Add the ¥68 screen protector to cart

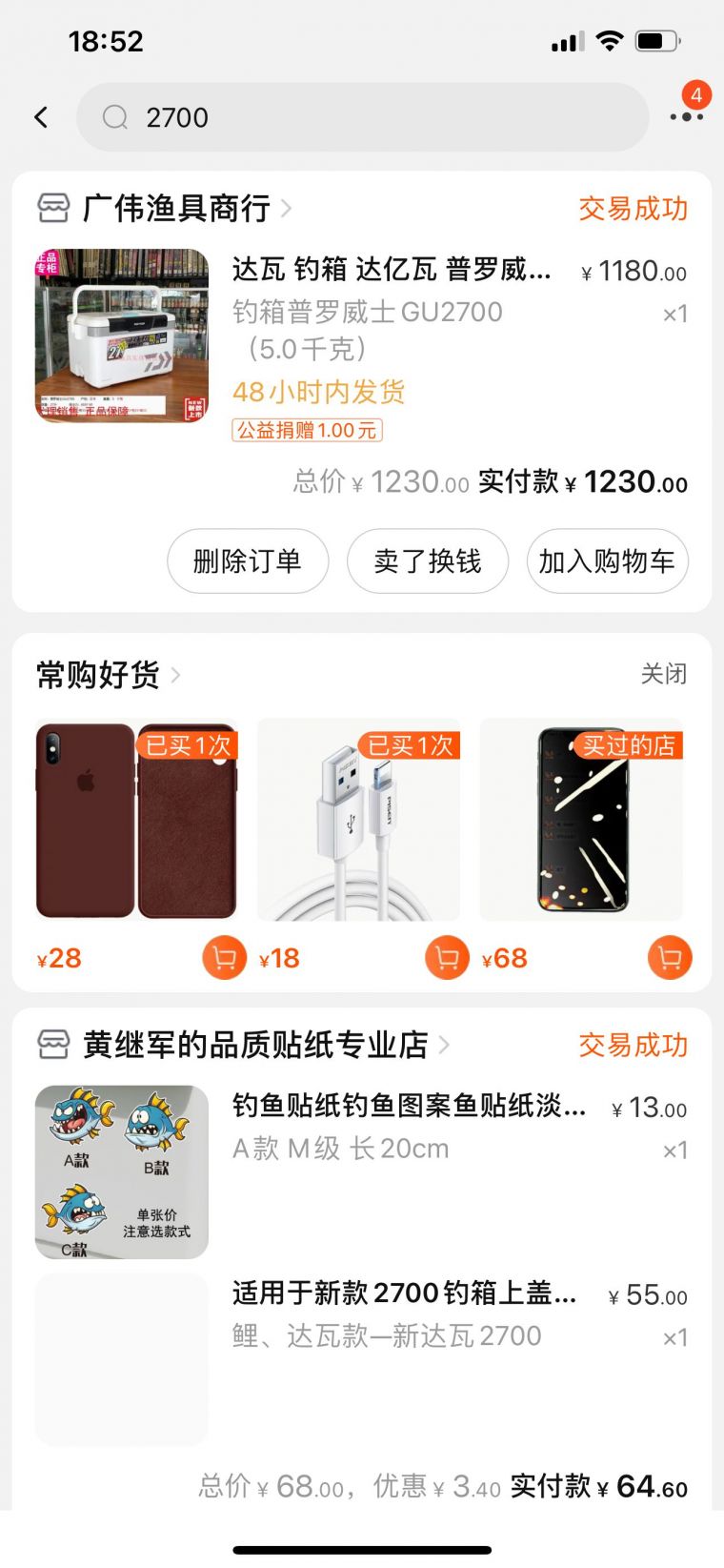click(670, 957)
